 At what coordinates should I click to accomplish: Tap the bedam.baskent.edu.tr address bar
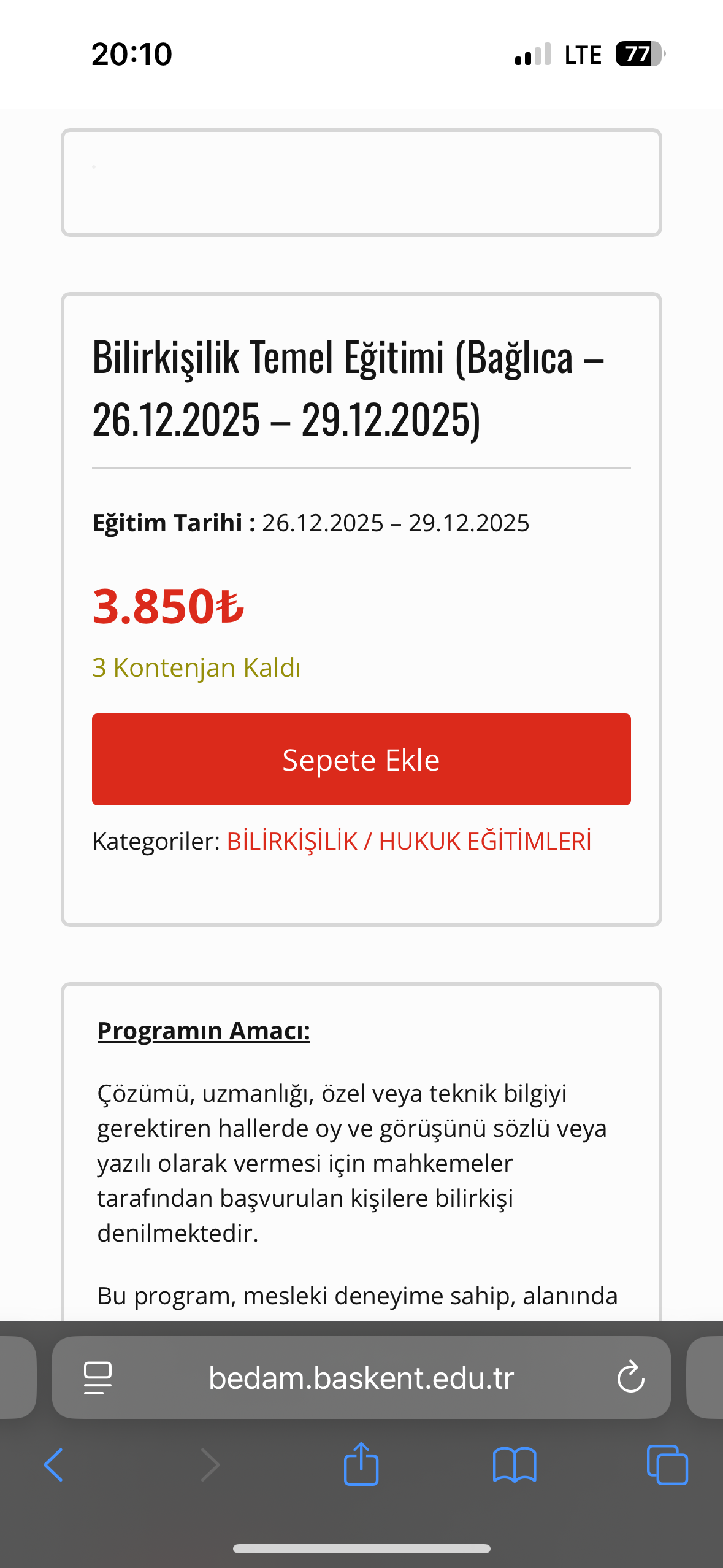pos(361,1378)
